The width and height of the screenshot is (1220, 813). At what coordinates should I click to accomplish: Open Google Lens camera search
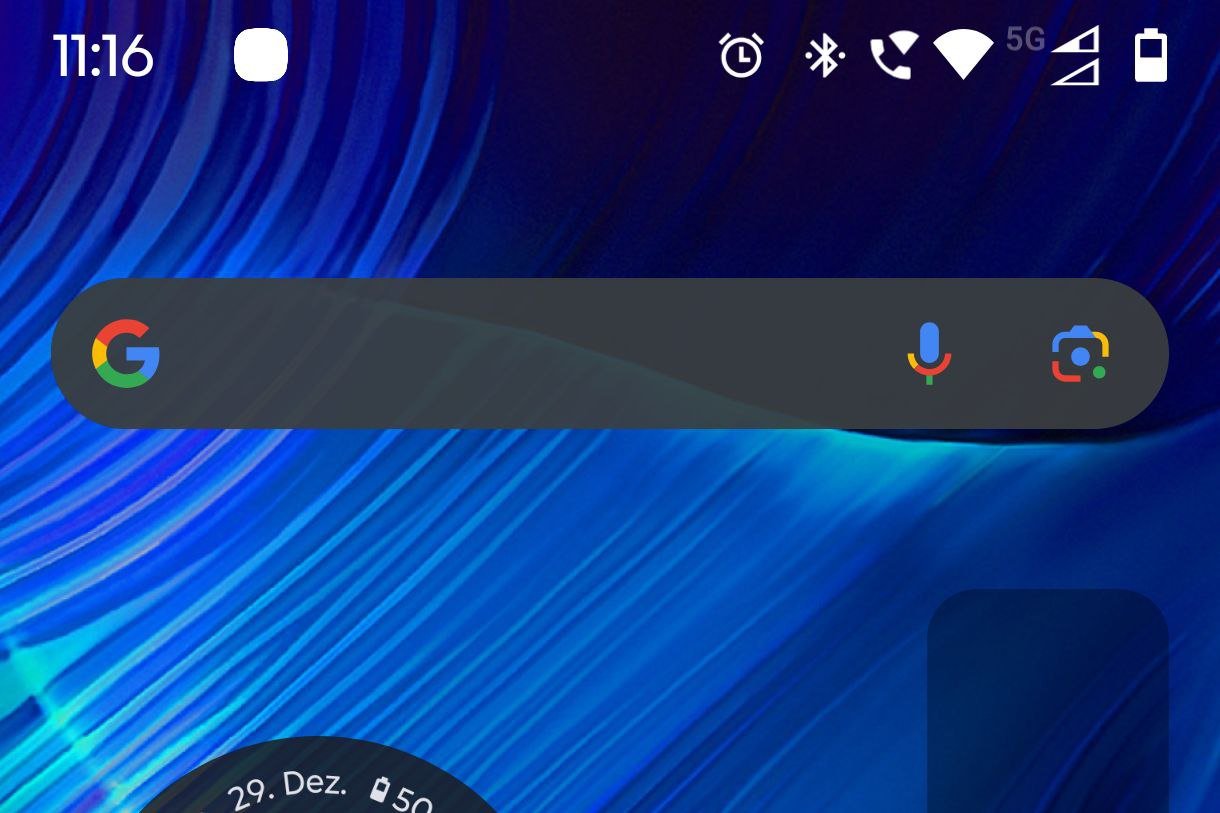click(x=1080, y=354)
